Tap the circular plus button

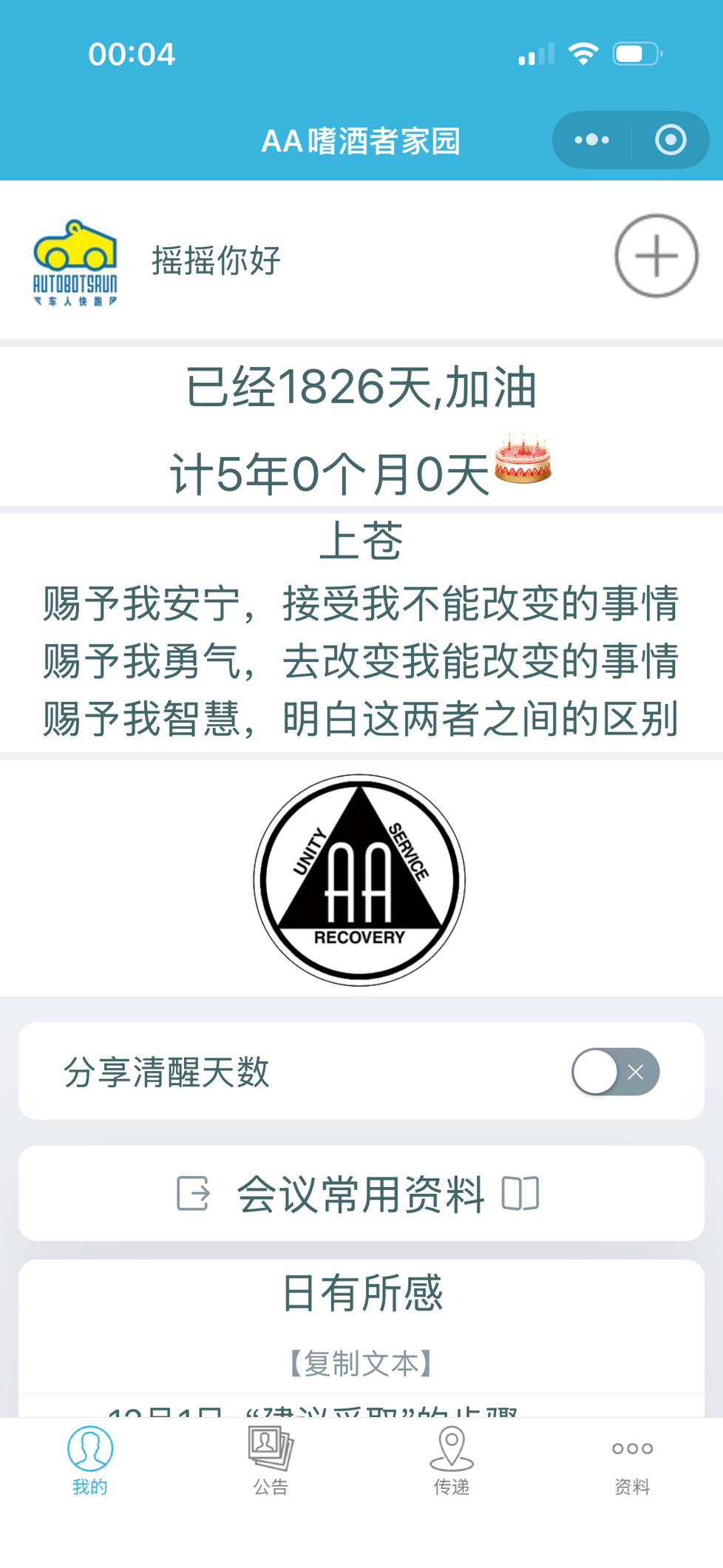click(x=656, y=257)
